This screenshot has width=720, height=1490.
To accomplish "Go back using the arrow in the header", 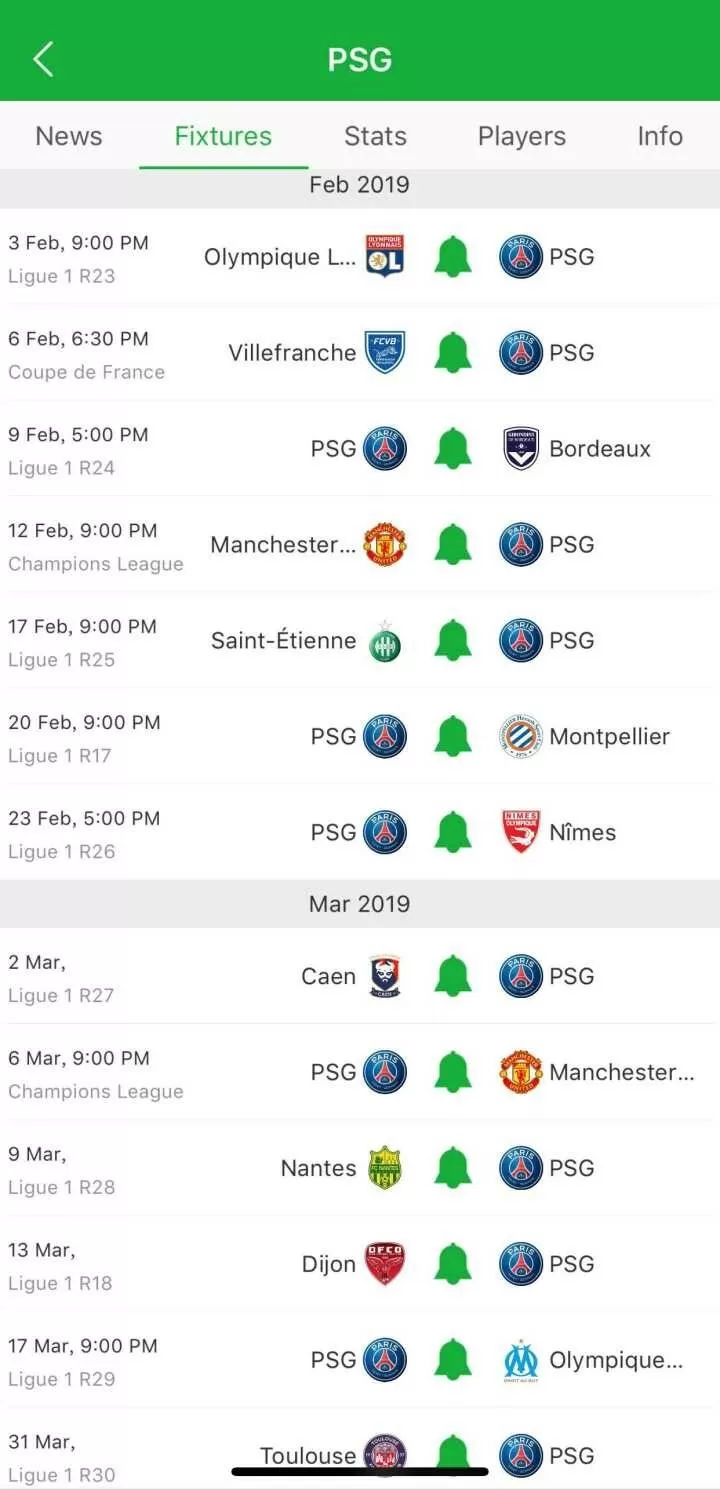I will [43, 59].
